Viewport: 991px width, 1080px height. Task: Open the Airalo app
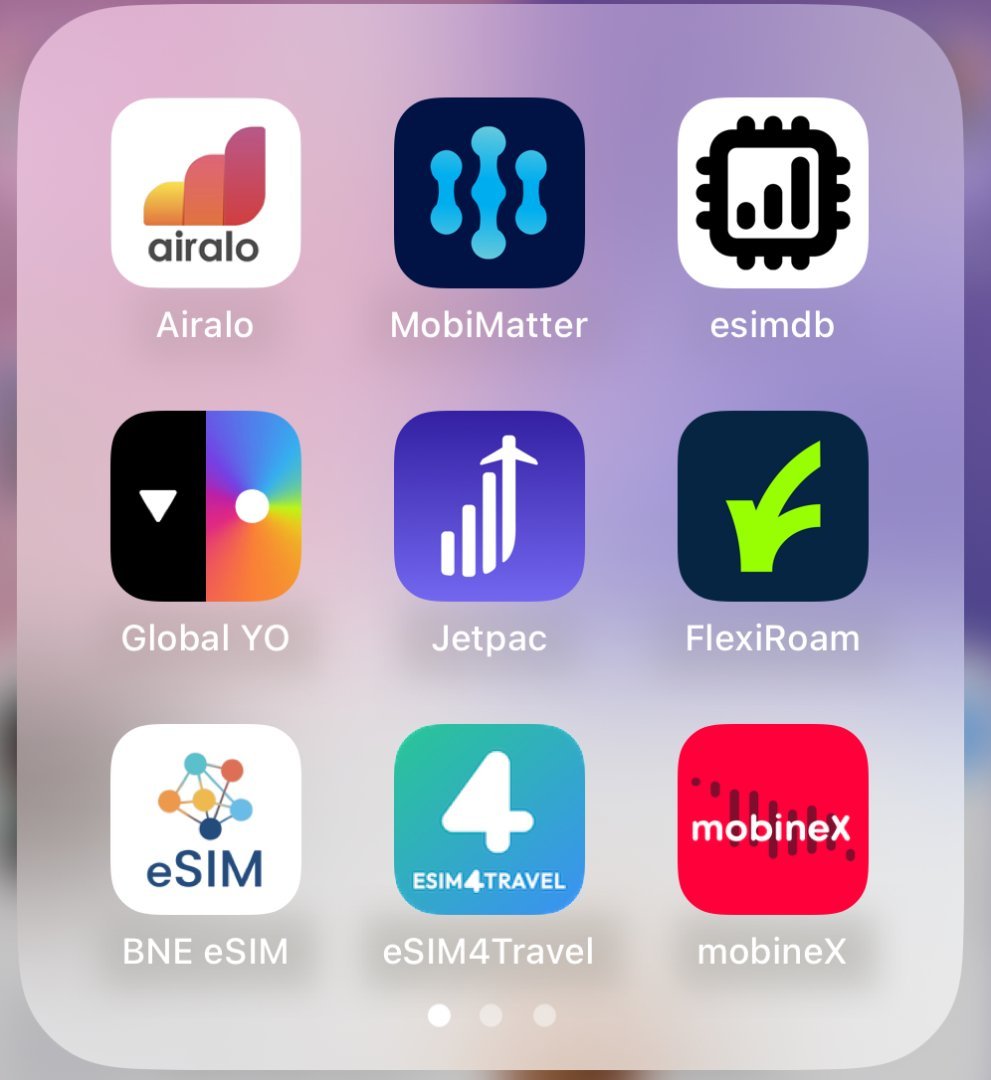click(x=205, y=193)
